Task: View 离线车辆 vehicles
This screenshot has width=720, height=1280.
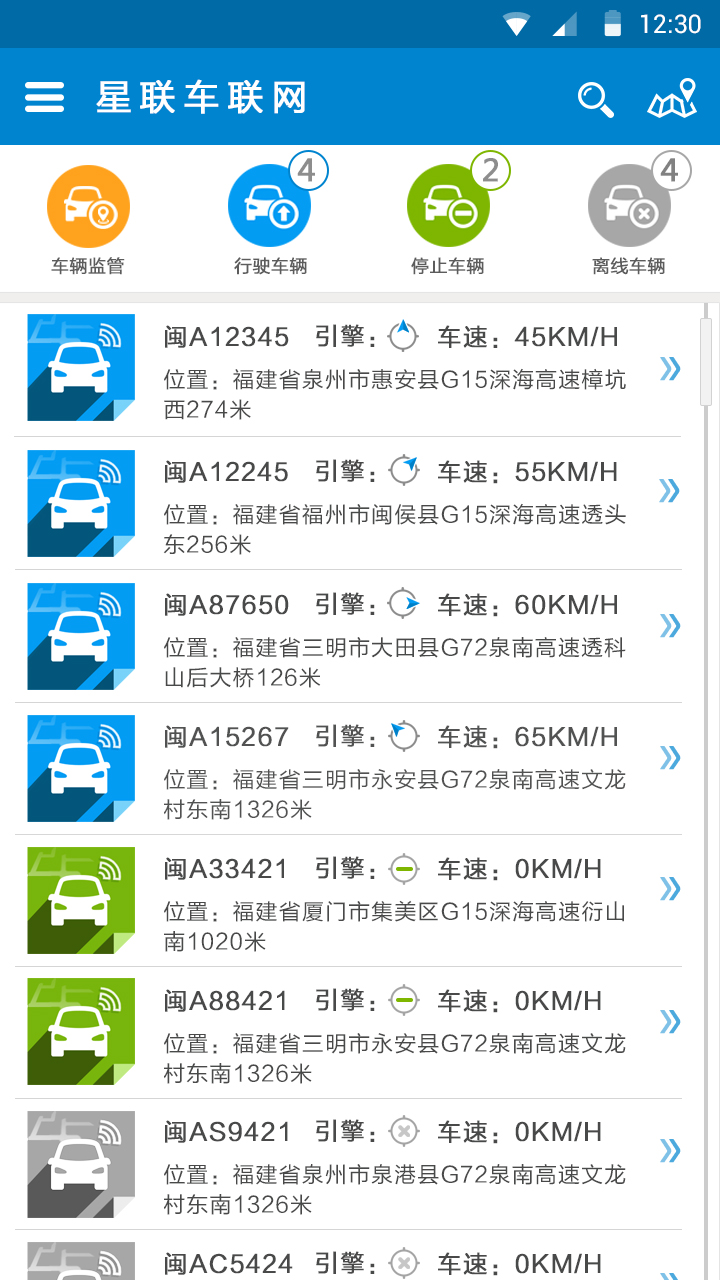Action: (x=628, y=220)
